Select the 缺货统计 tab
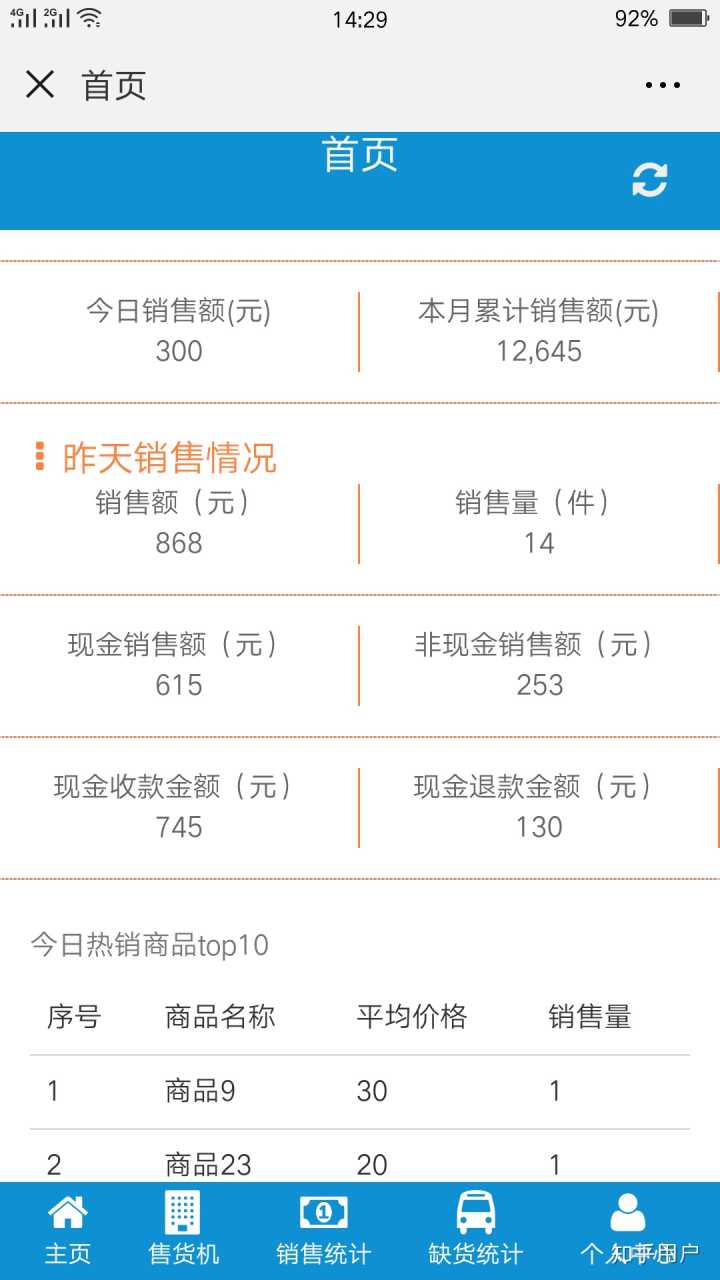The image size is (720, 1280). [x=475, y=1230]
